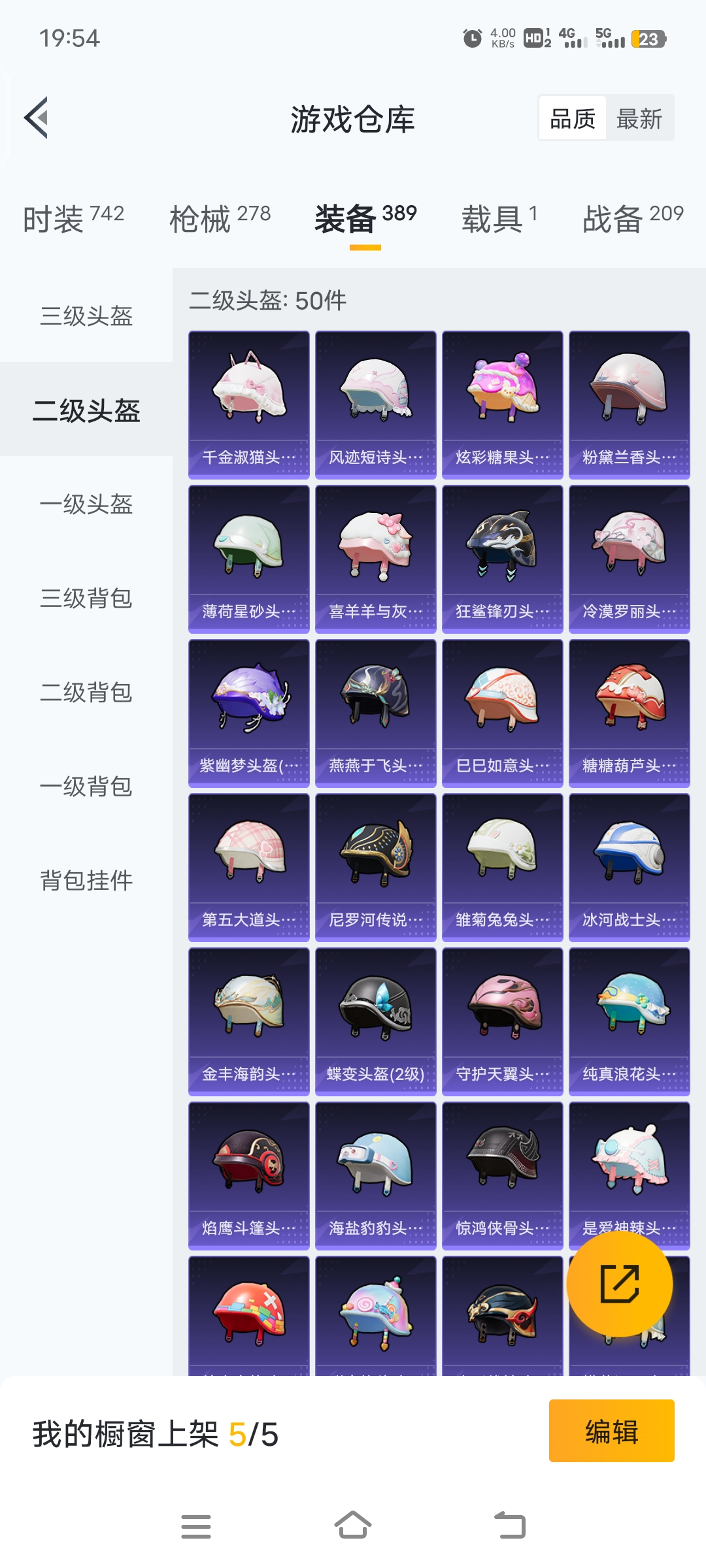View the 战备 tab
706x1568 pixels.
(x=633, y=218)
